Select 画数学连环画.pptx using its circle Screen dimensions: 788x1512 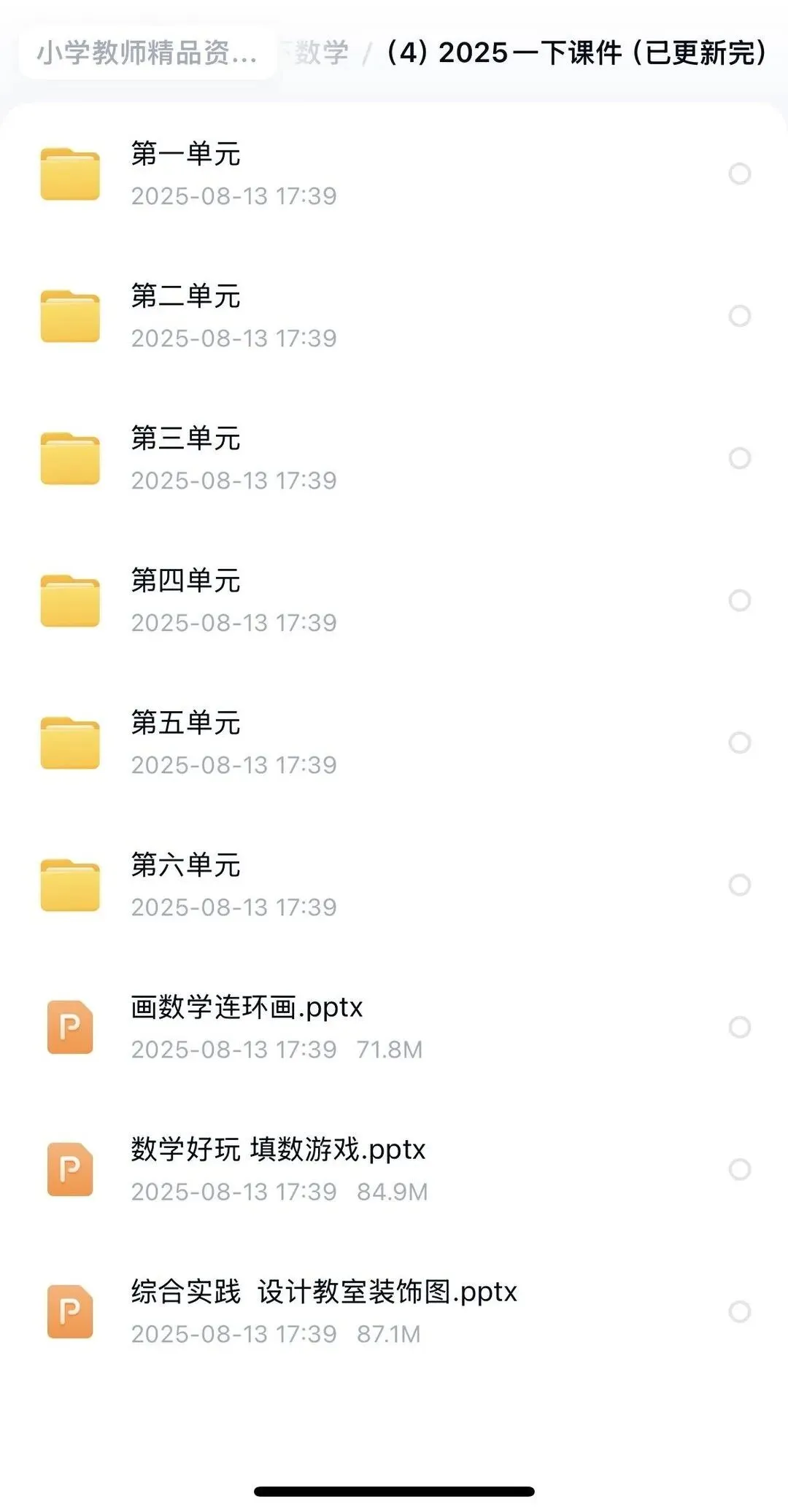point(740,1027)
